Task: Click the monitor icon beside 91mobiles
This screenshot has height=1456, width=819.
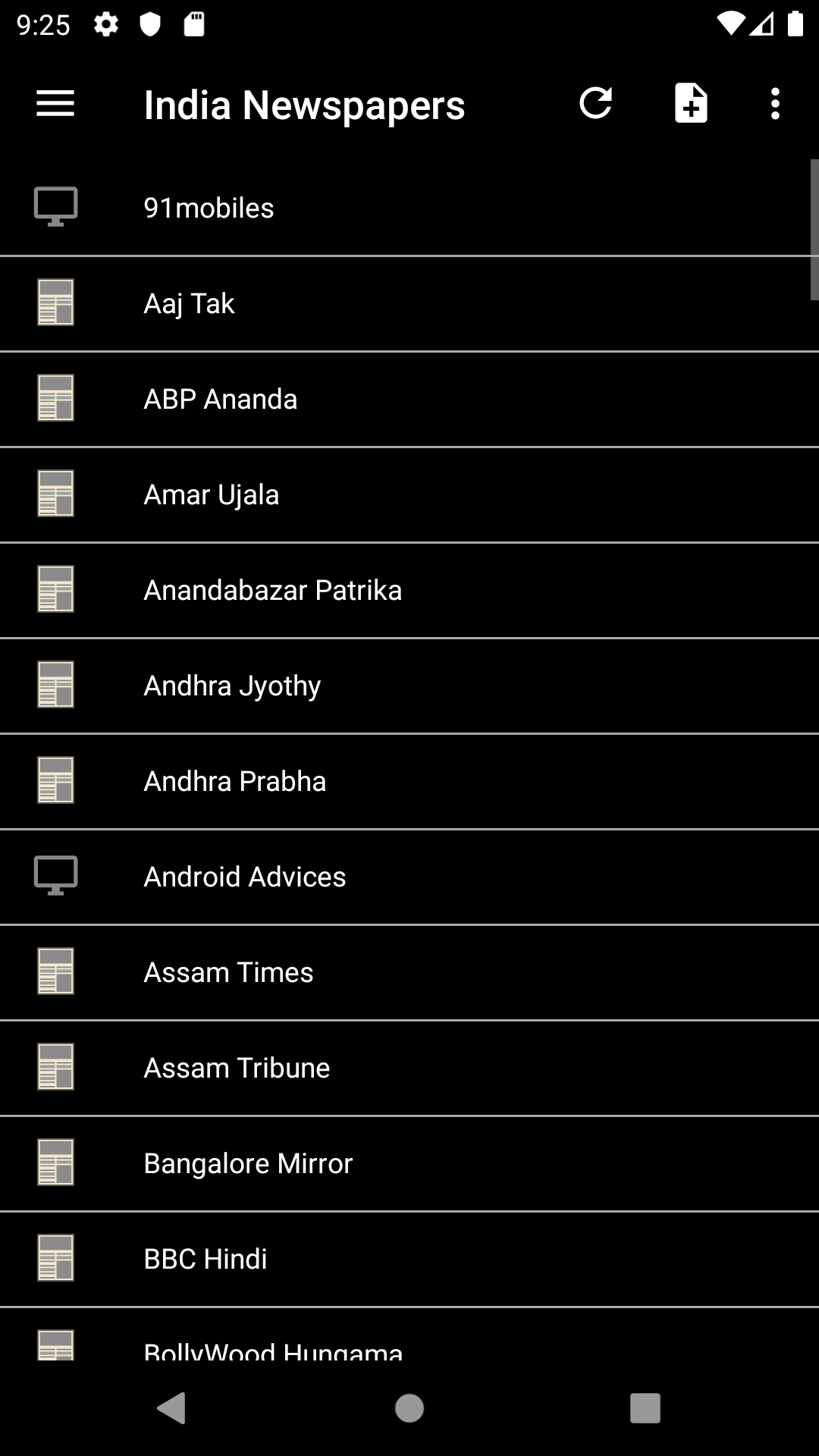Action: click(55, 206)
